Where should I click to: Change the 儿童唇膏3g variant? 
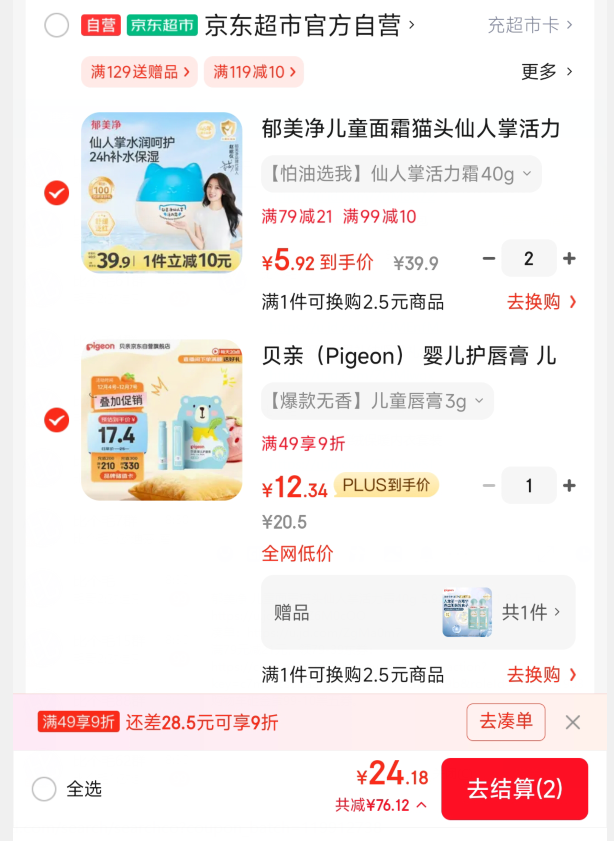point(377,401)
